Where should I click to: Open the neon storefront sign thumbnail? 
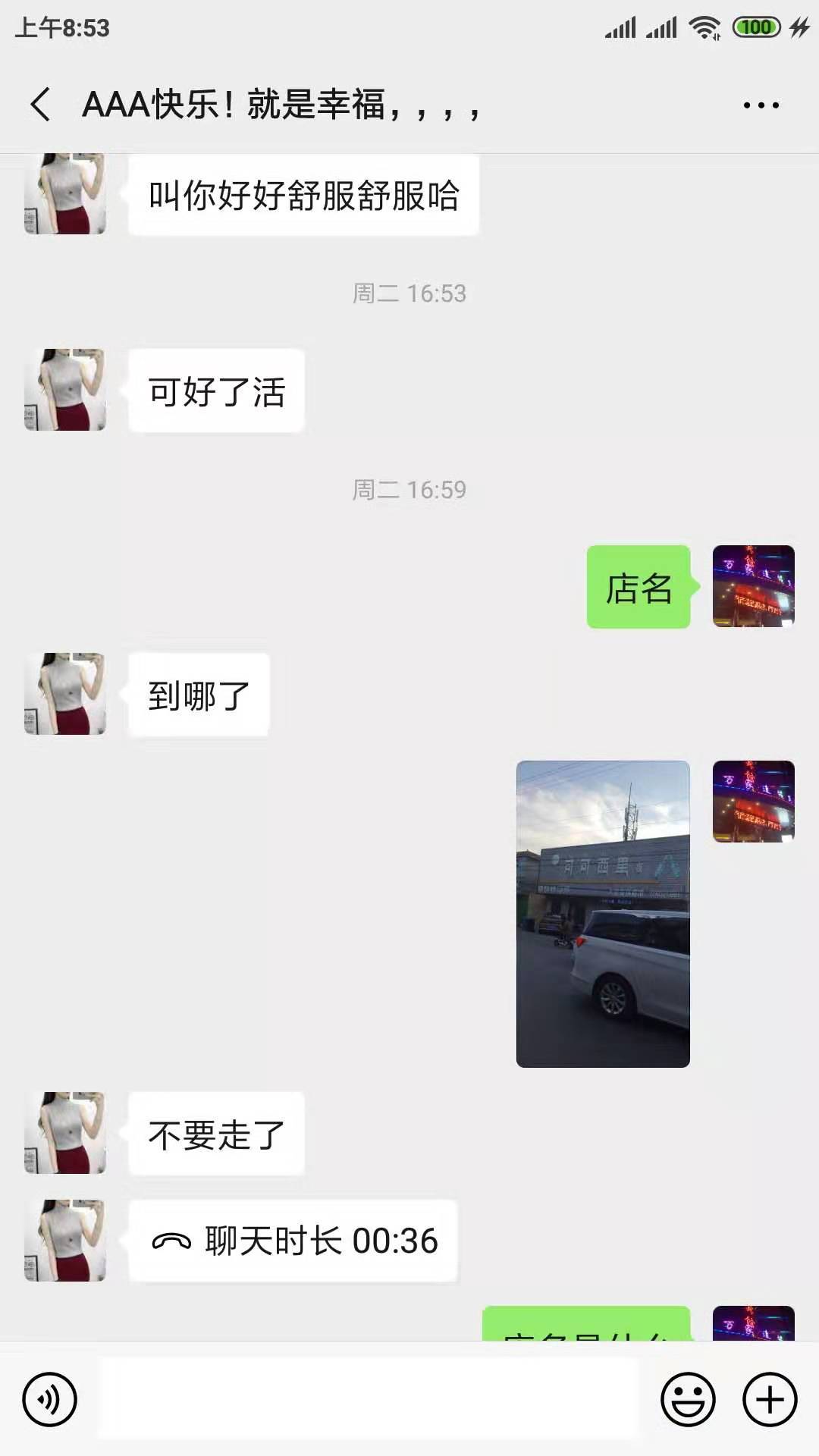tap(754, 588)
